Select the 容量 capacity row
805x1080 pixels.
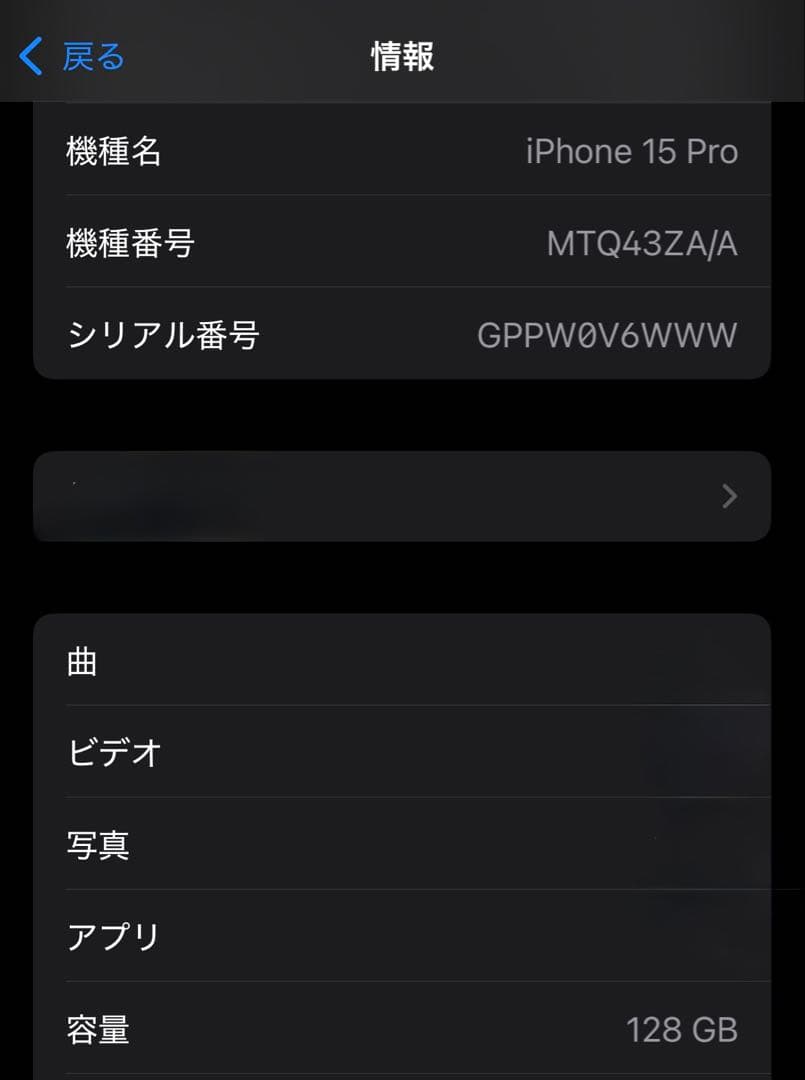pyautogui.click(x=400, y=1029)
